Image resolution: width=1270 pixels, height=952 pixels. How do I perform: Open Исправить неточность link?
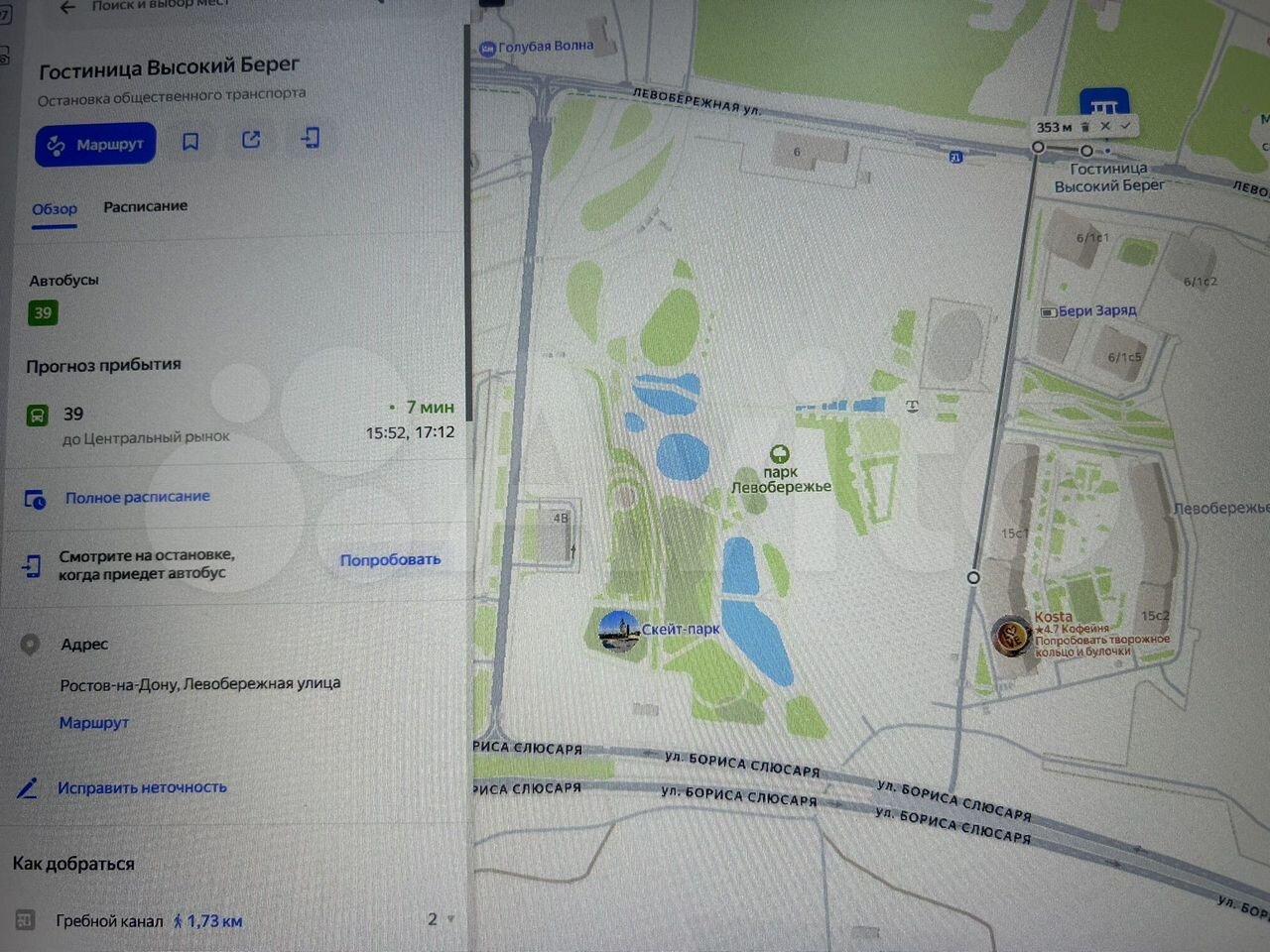[x=141, y=787]
